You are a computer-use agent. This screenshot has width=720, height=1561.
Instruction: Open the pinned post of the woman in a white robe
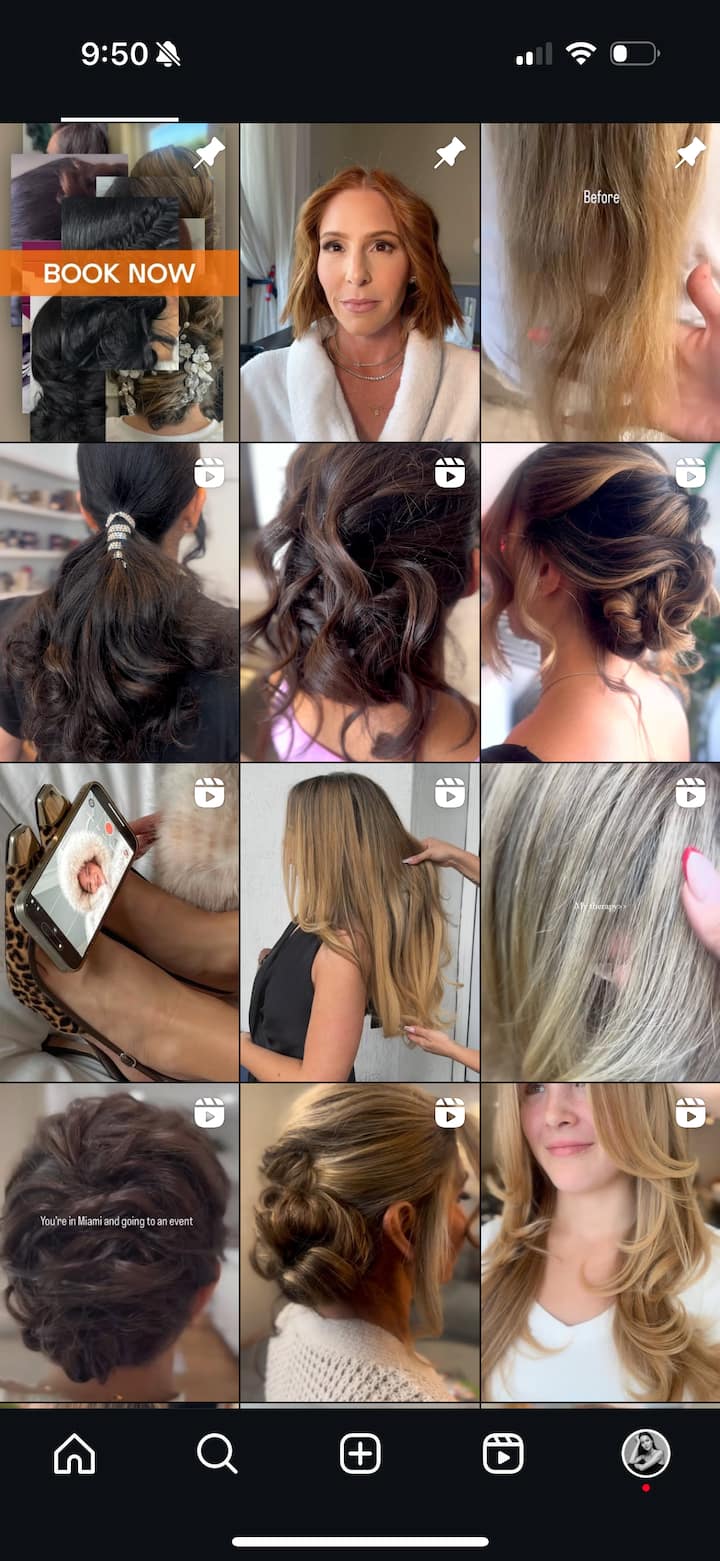pyautogui.click(x=360, y=283)
